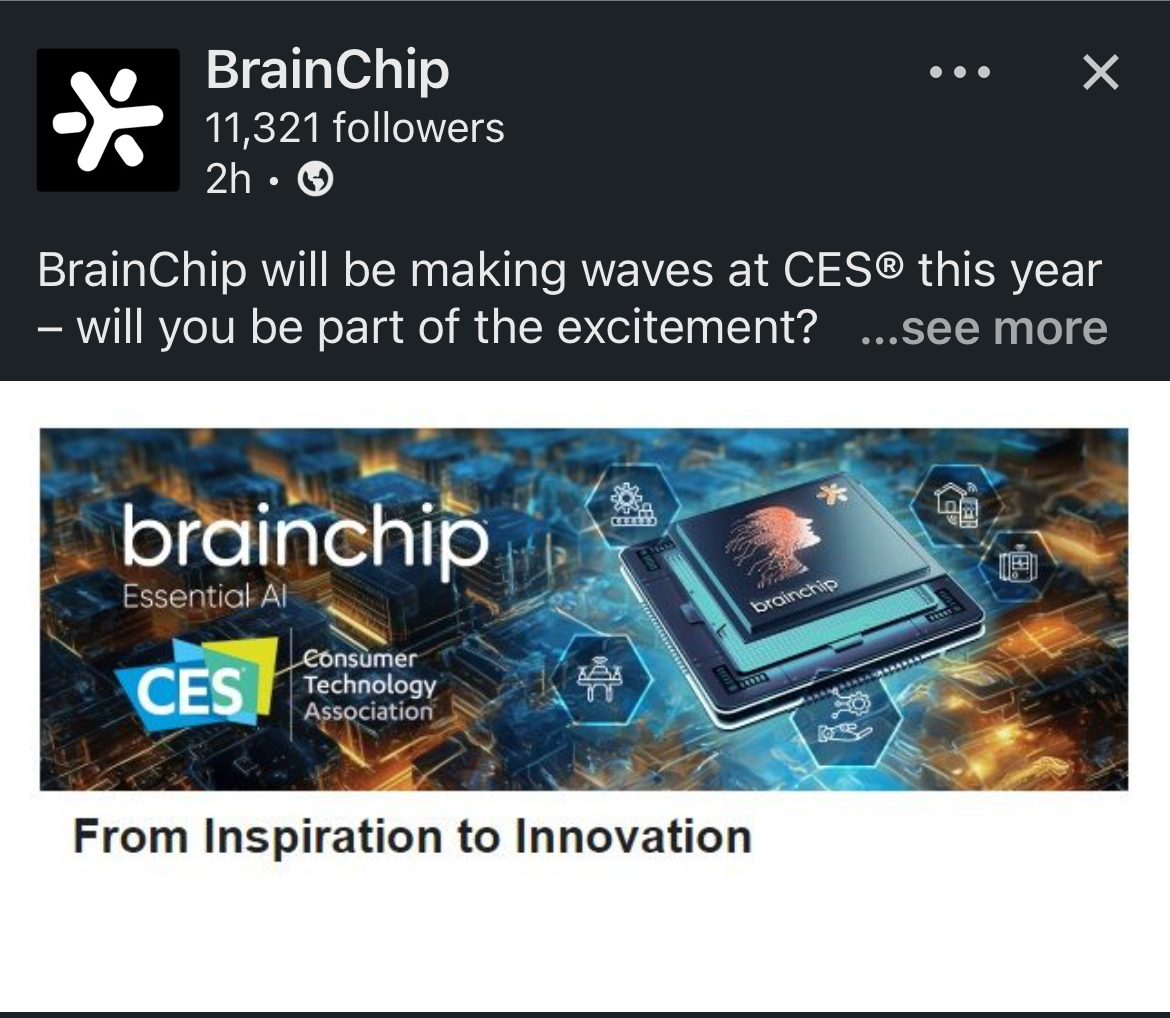Screen dimensions: 1170x1018
Task: Expand post text with see more
Action: (984, 329)
